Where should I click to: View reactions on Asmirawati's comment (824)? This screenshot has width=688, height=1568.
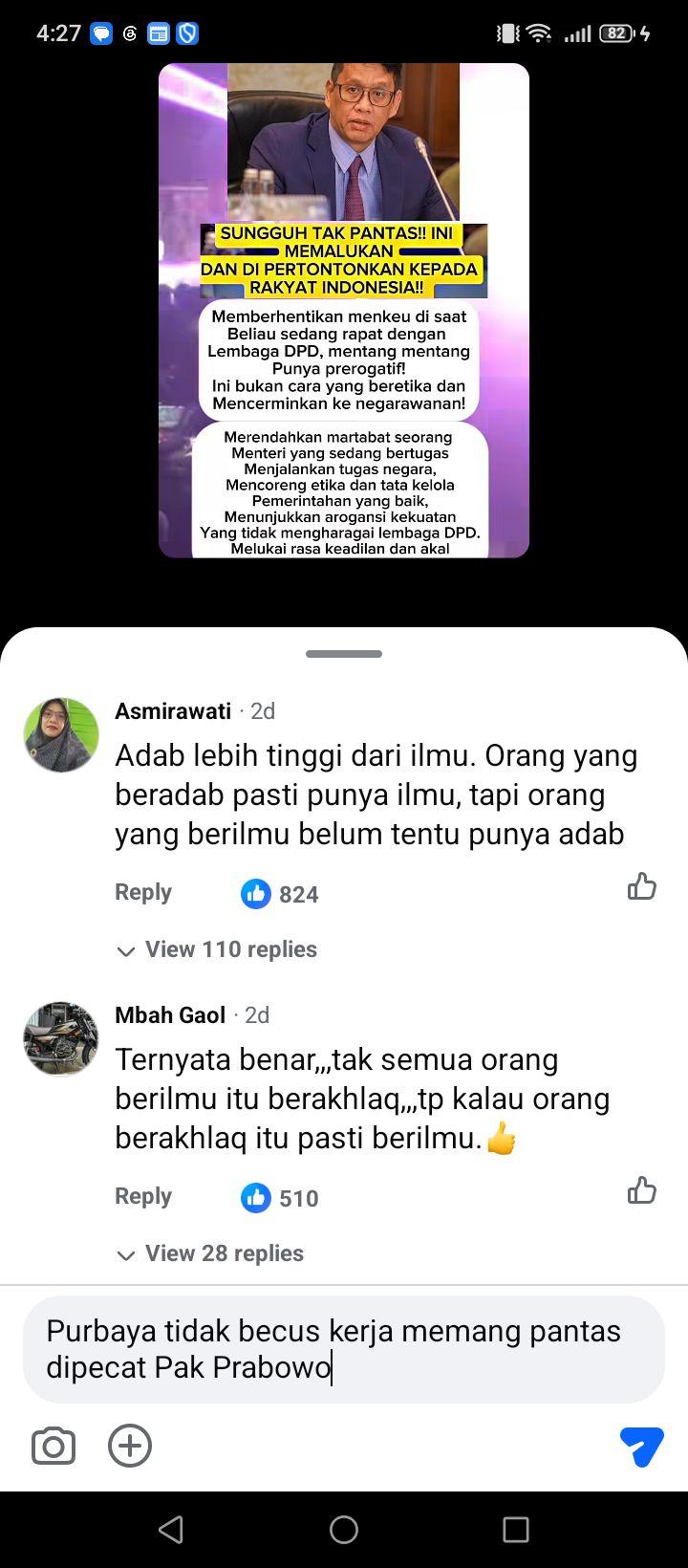280,894
